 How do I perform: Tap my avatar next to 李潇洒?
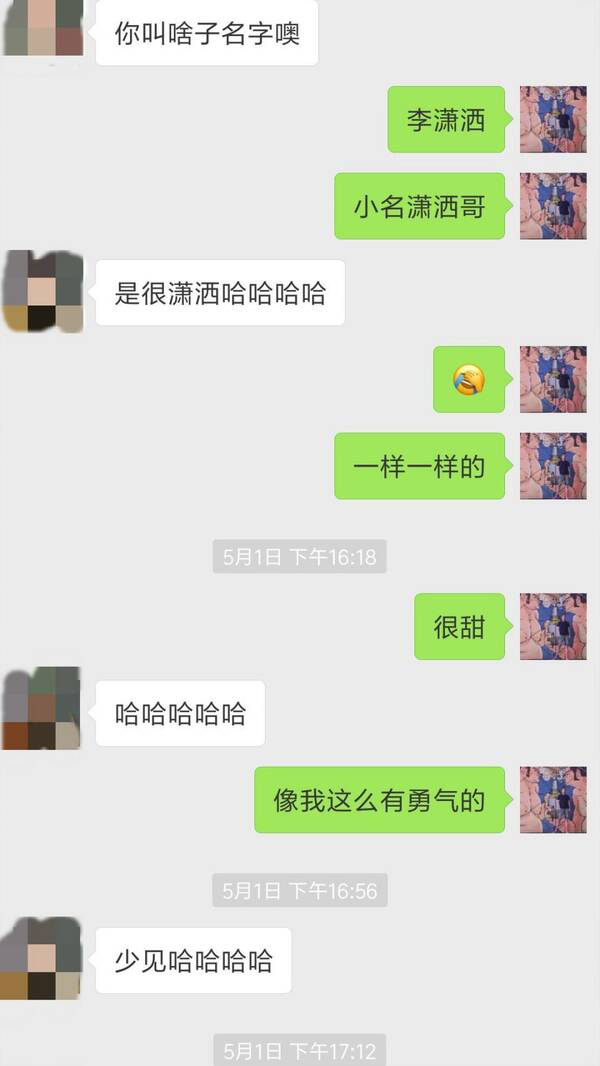[x=552, y=119]
